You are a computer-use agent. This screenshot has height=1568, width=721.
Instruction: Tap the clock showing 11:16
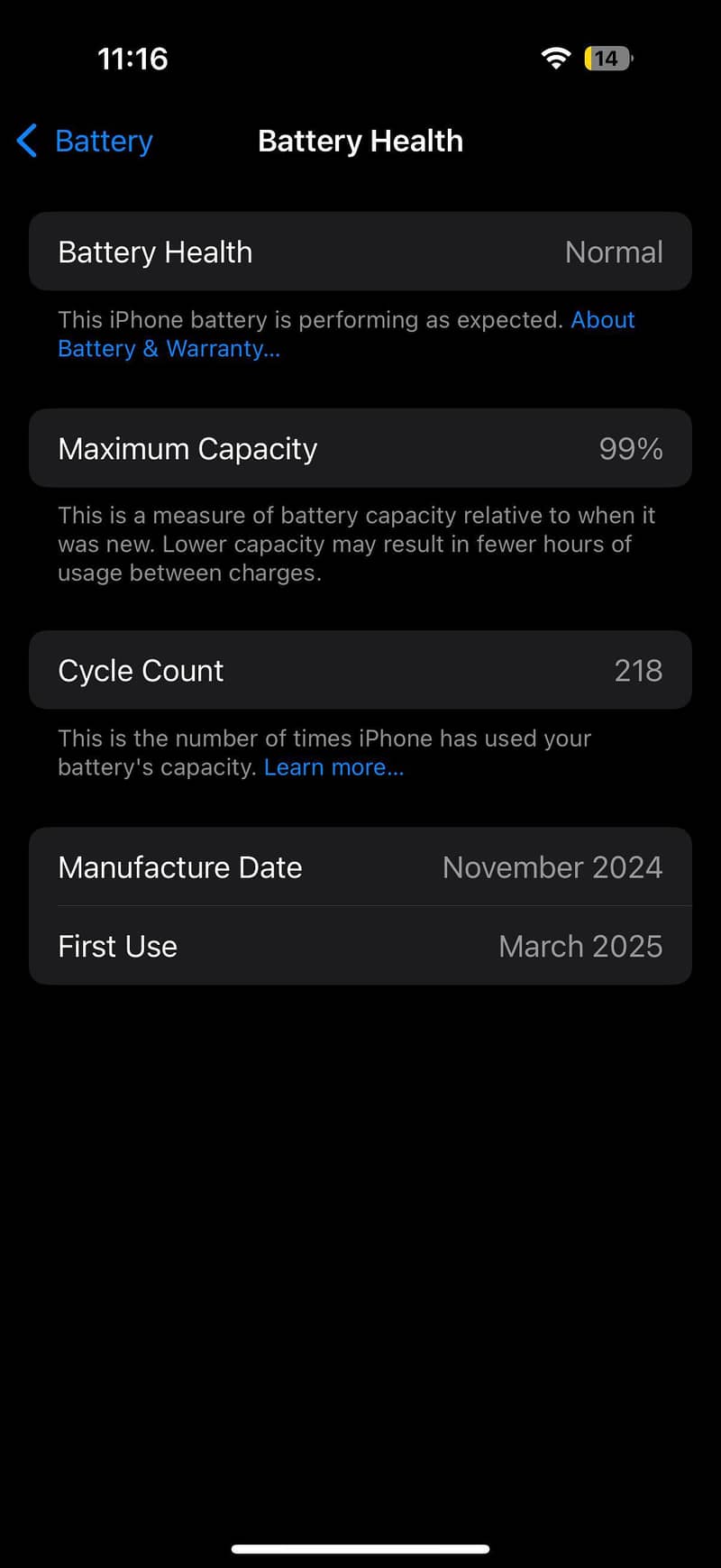(132, 58)
